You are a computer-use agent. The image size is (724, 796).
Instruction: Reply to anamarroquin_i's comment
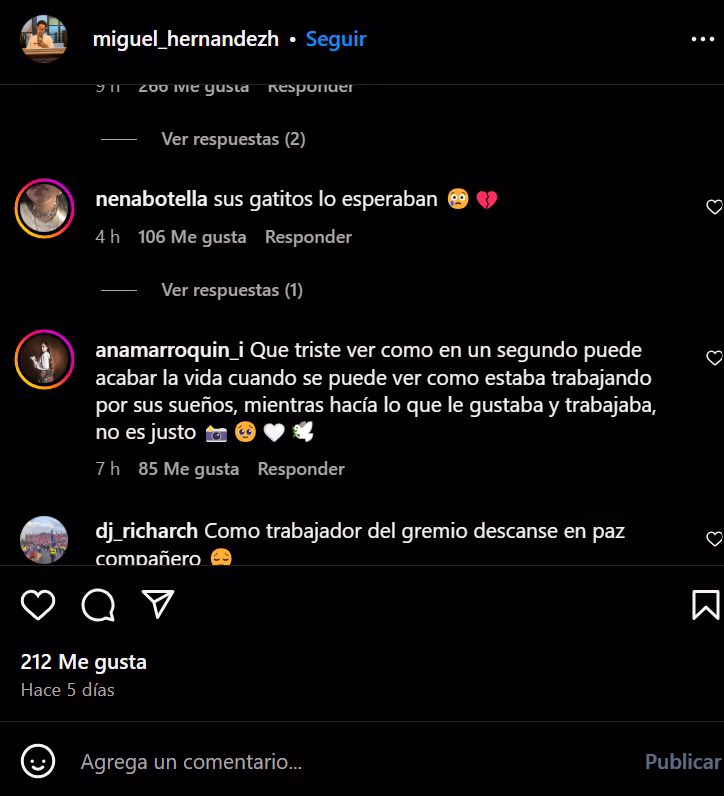coord(301,468)
